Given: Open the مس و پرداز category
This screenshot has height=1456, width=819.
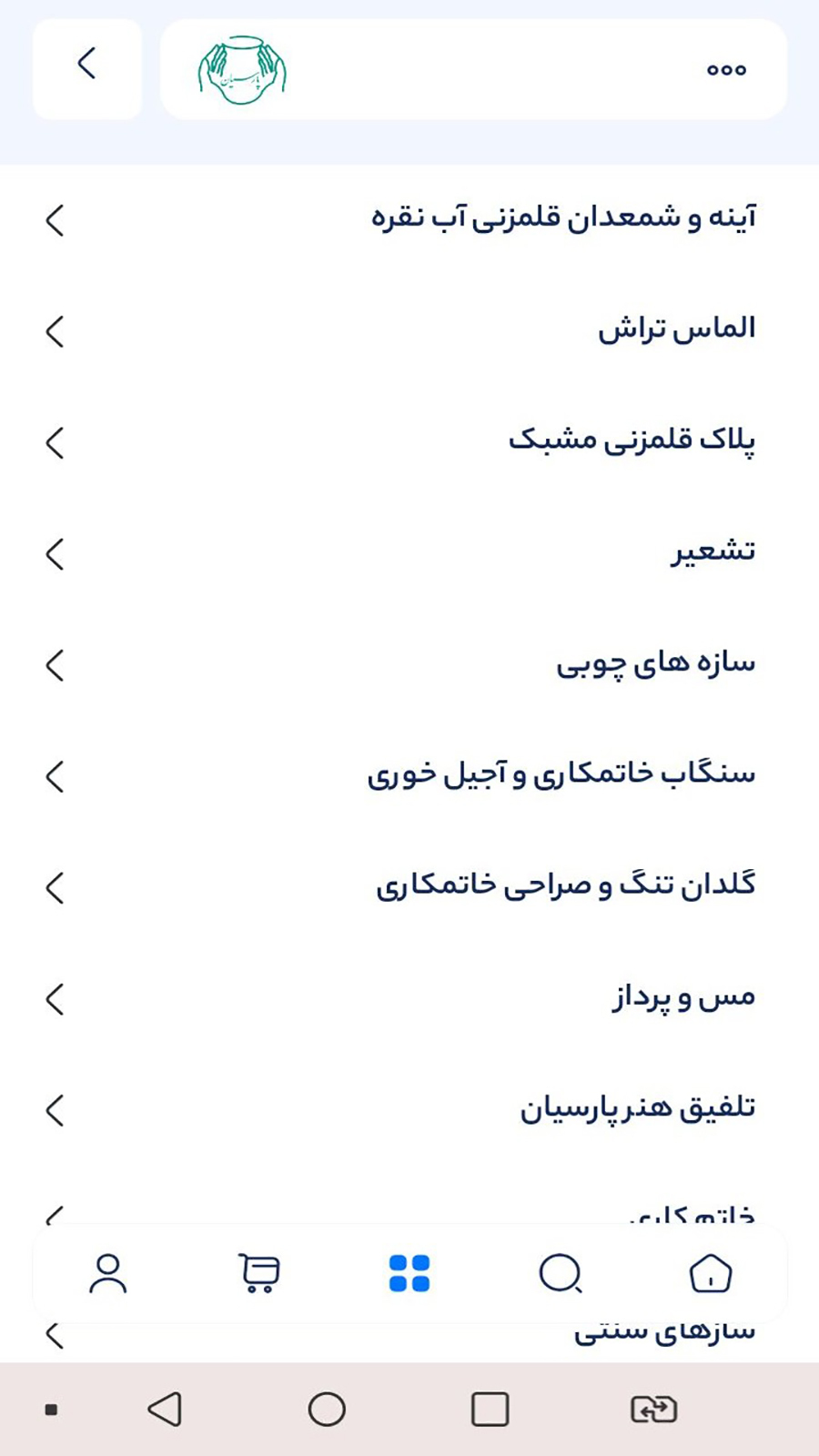Looking at the screenshot, I should click(56, 998).
